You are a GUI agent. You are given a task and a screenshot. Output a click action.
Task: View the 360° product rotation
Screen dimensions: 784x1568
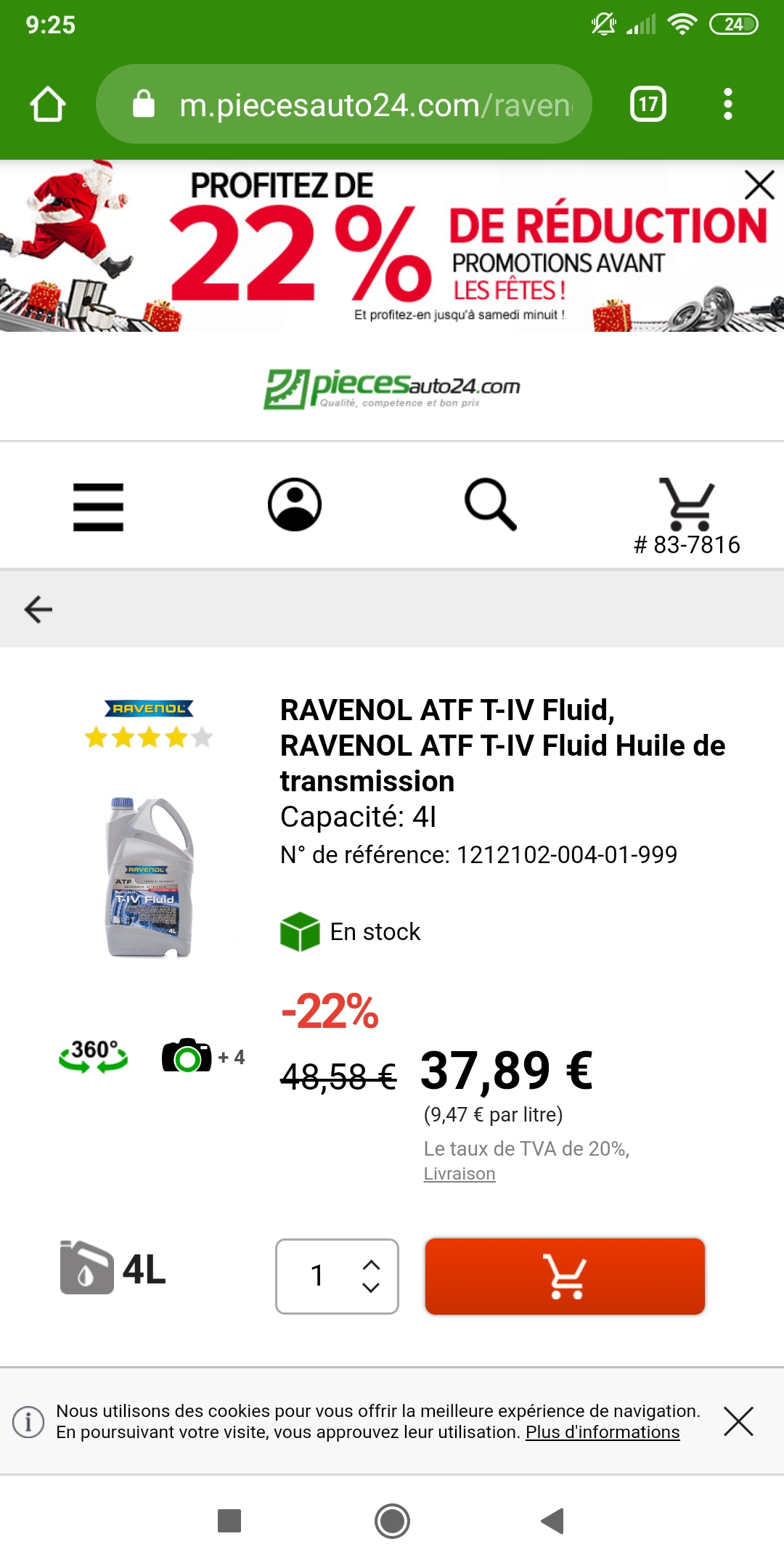pos(93,1055)
